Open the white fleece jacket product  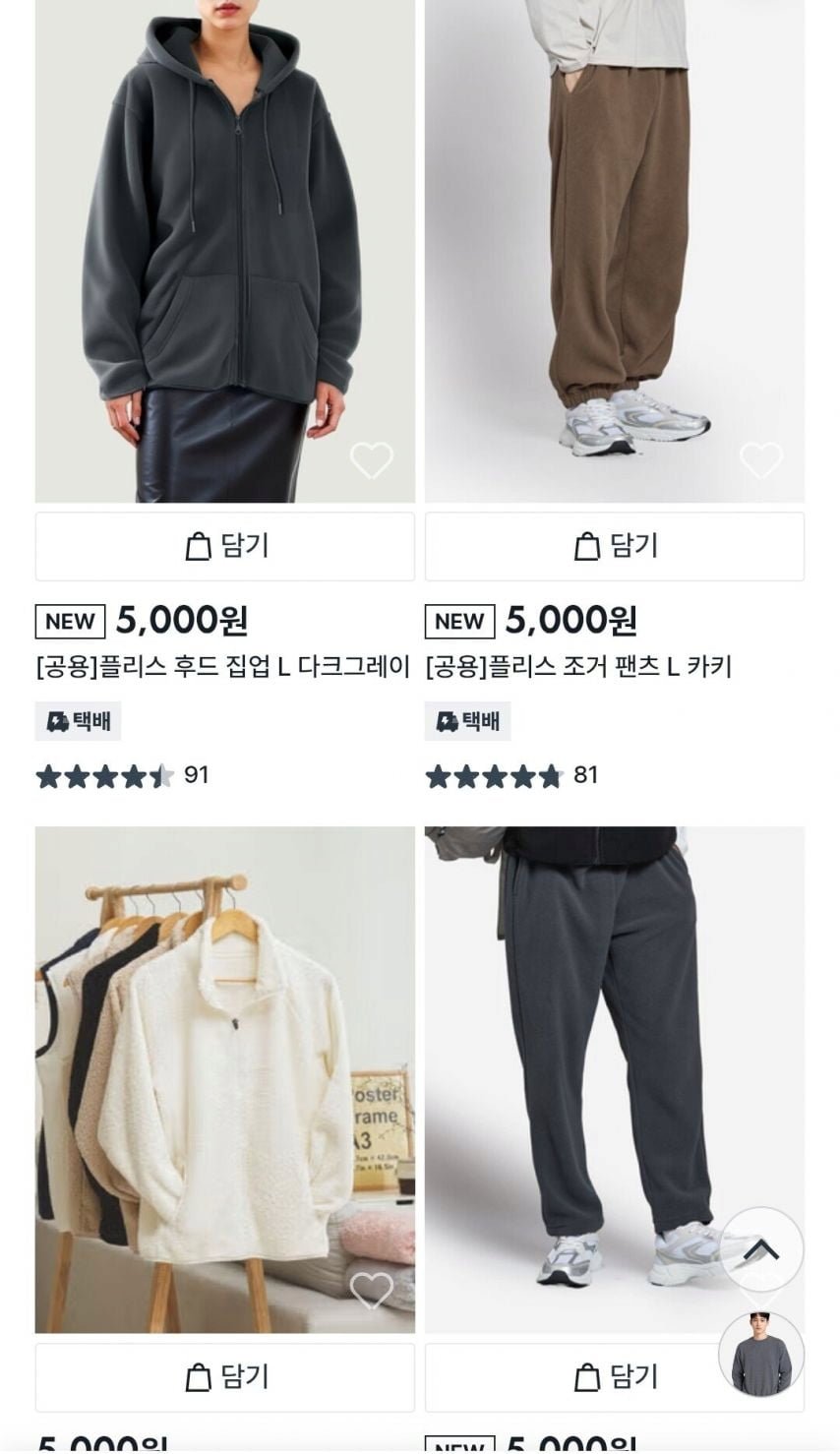(x=224, y=1072)
